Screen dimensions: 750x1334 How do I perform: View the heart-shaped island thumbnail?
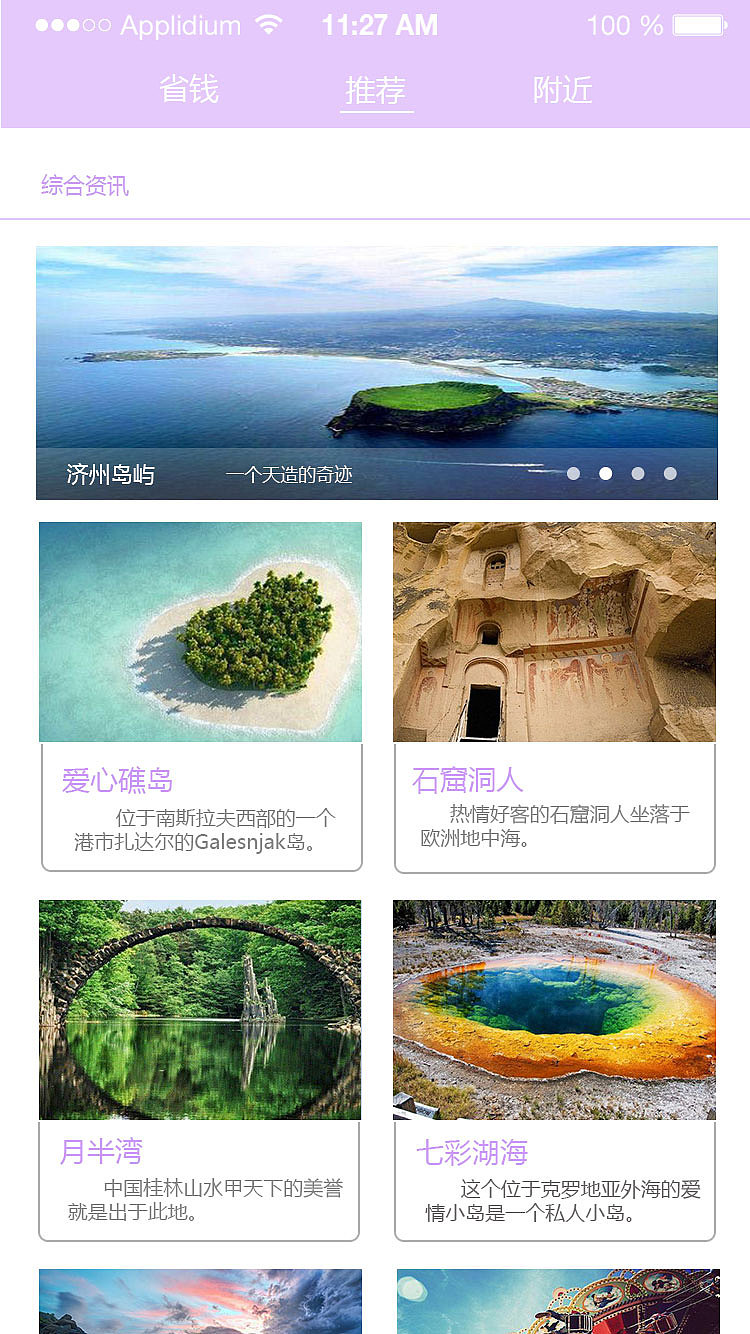(200, 630)
